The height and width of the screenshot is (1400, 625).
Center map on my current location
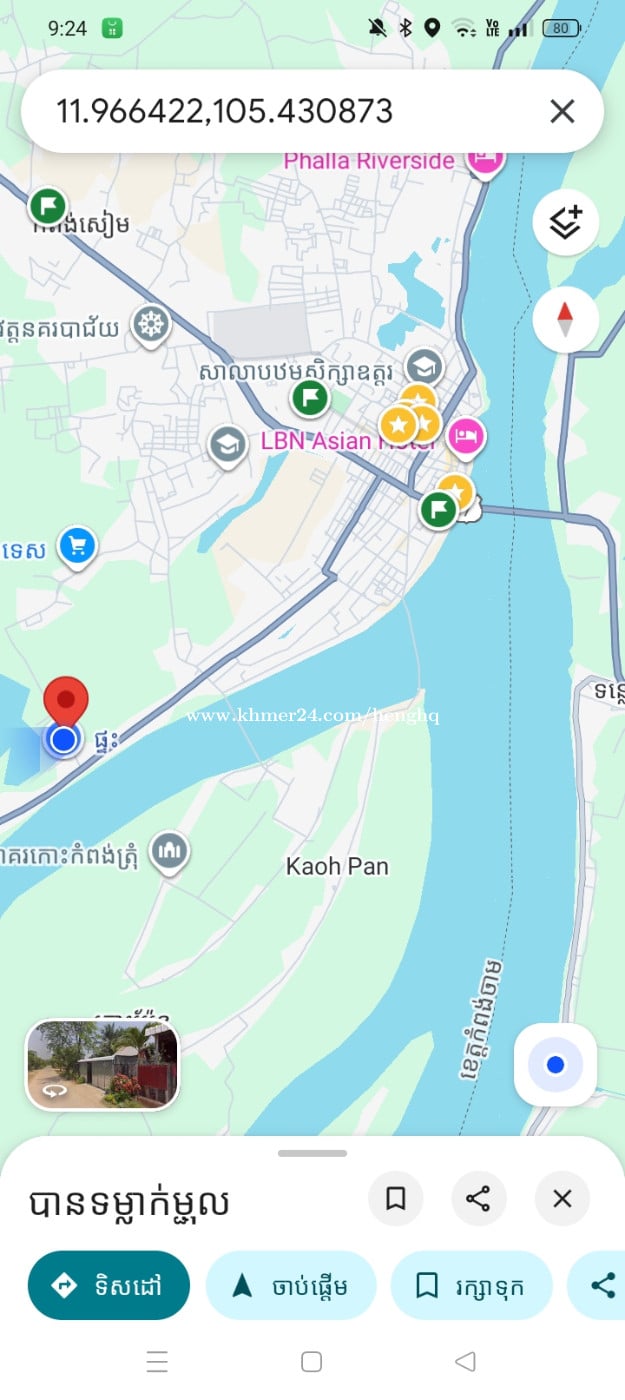[555, 1065]
